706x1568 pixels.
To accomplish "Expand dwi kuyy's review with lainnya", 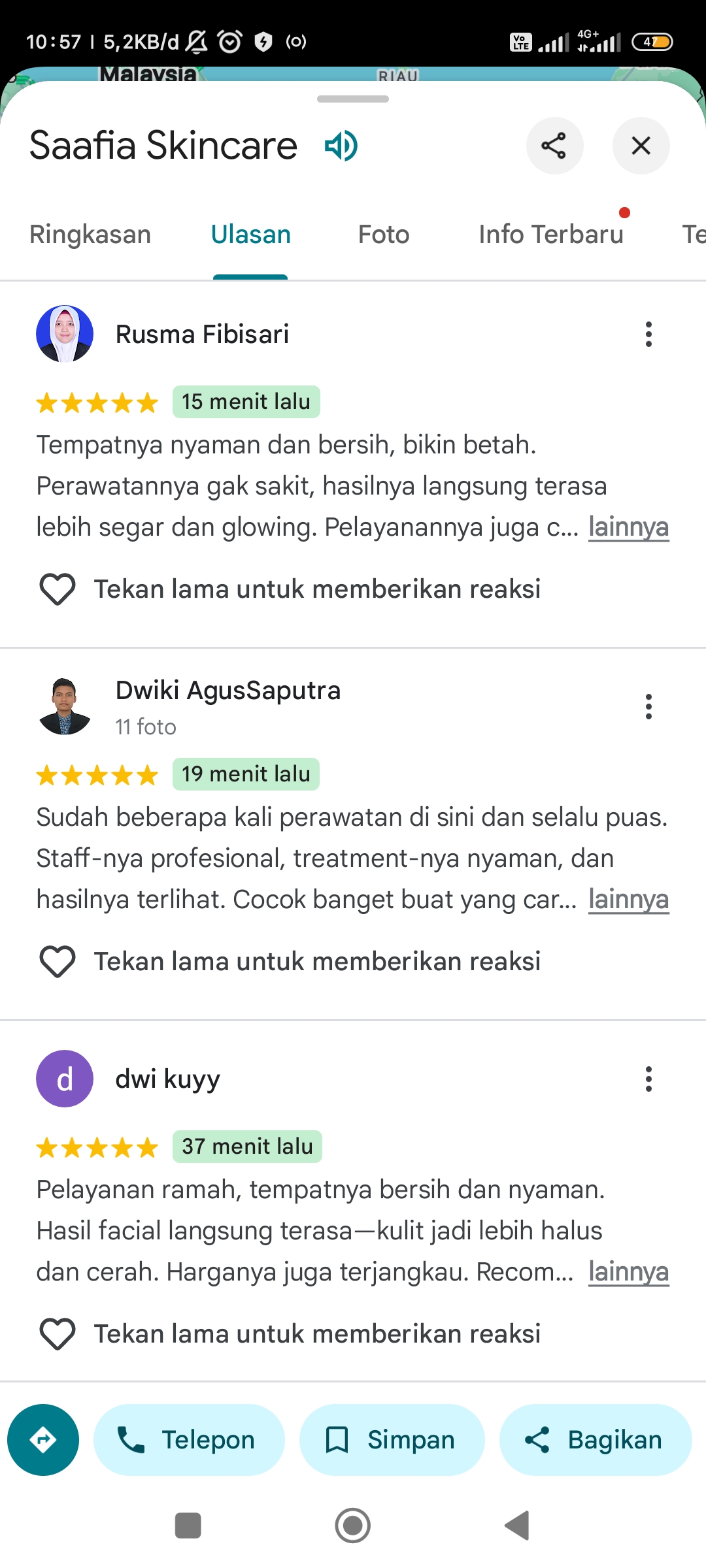I will (x=628, y=1272).
